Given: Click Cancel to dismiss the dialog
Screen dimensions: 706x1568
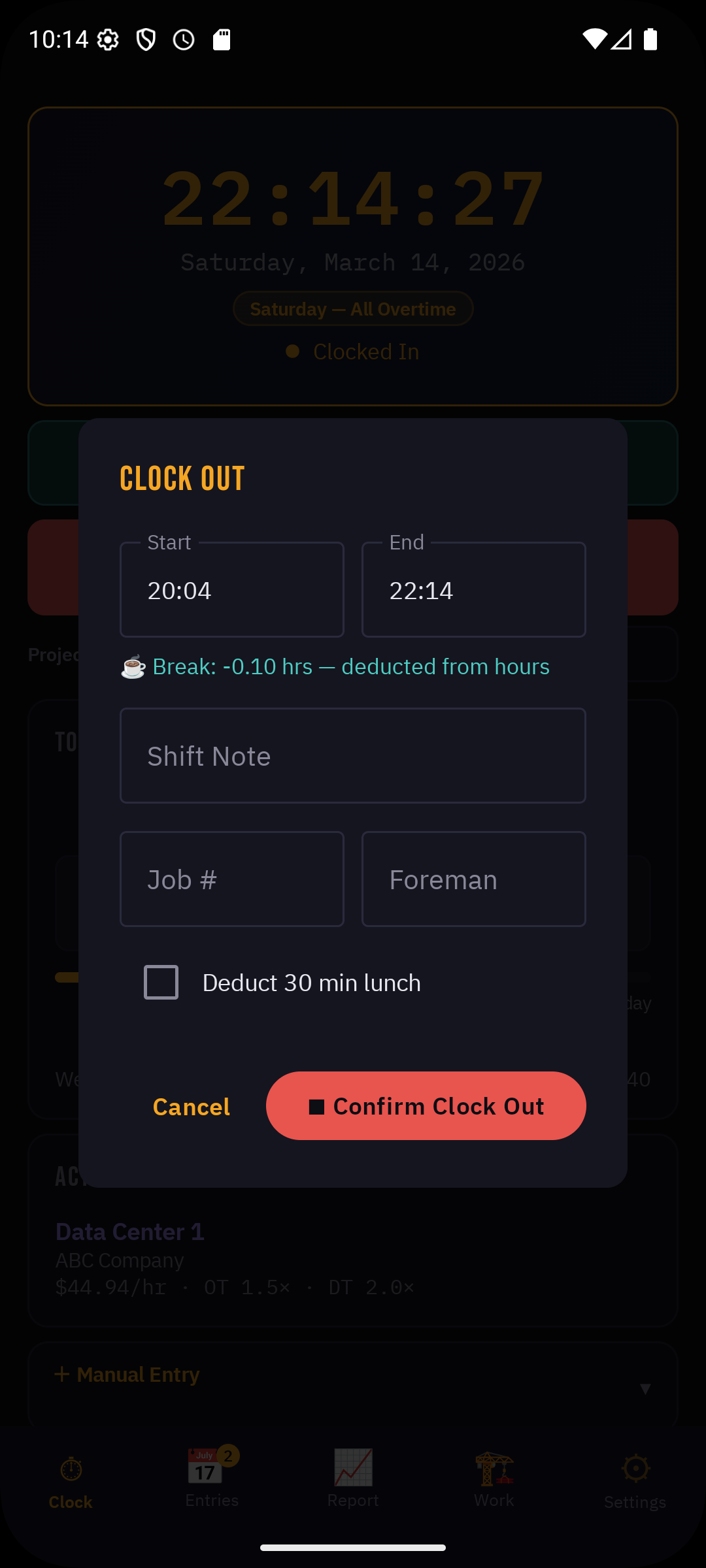Looking at the screenshot, I should pyautogui.click(x=190, y=1106).
